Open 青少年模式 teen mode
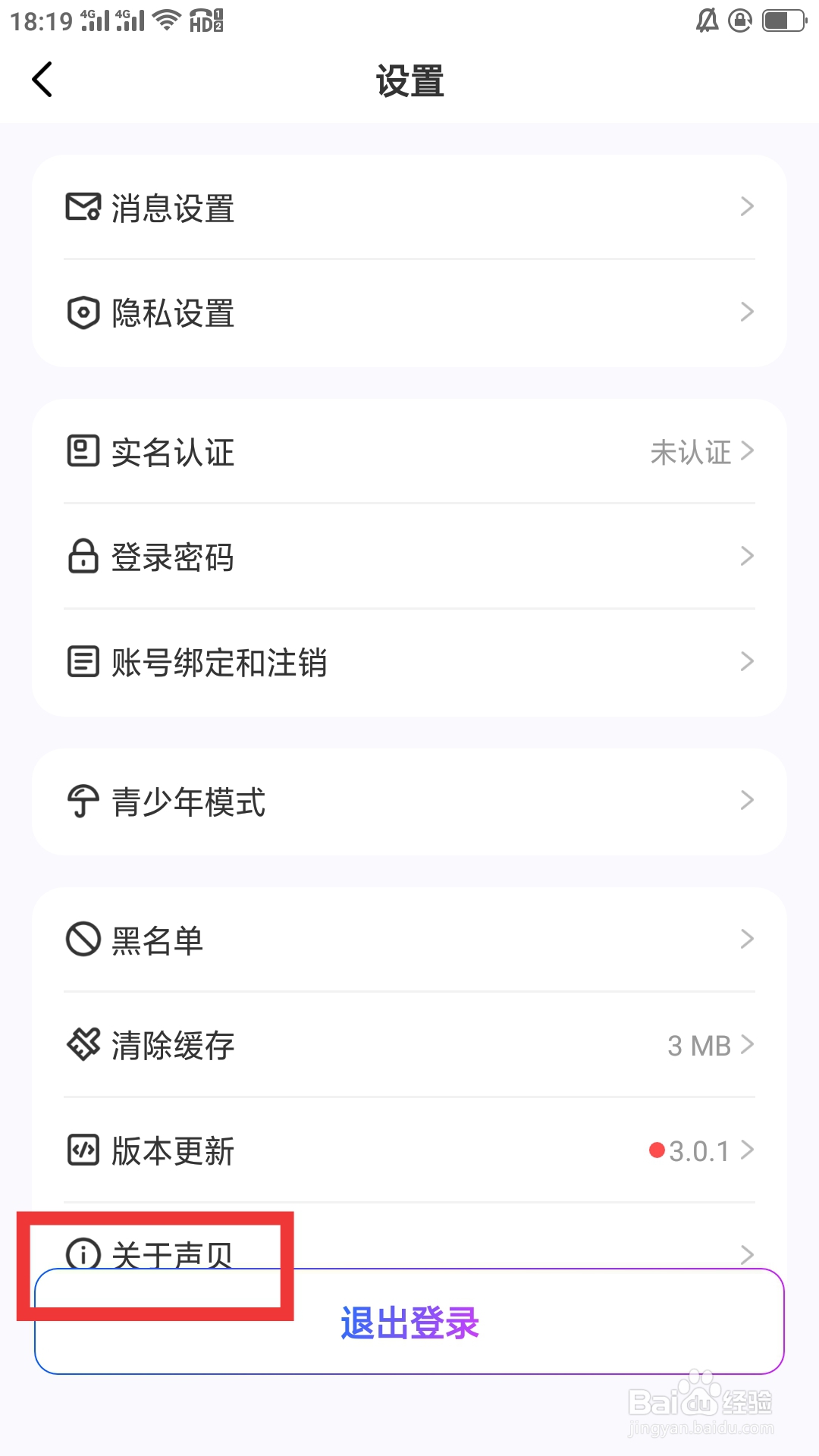The height and width of the screenshot is (1456, 819). tap(409, 802)
